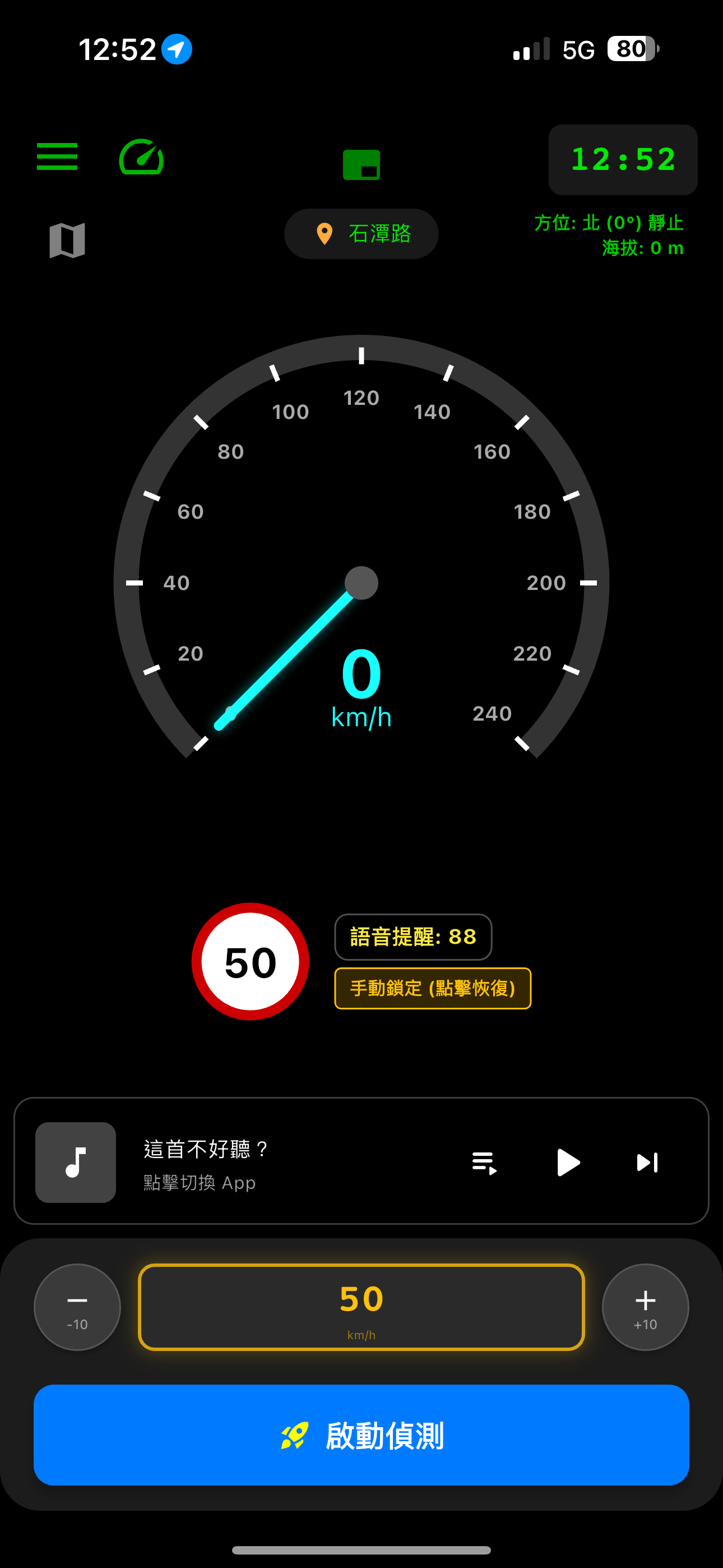Viewport: 723px width, 1568px height.
Task: Tap the 語音提醒: 88 voice alert chip
Action: (413, 937)
